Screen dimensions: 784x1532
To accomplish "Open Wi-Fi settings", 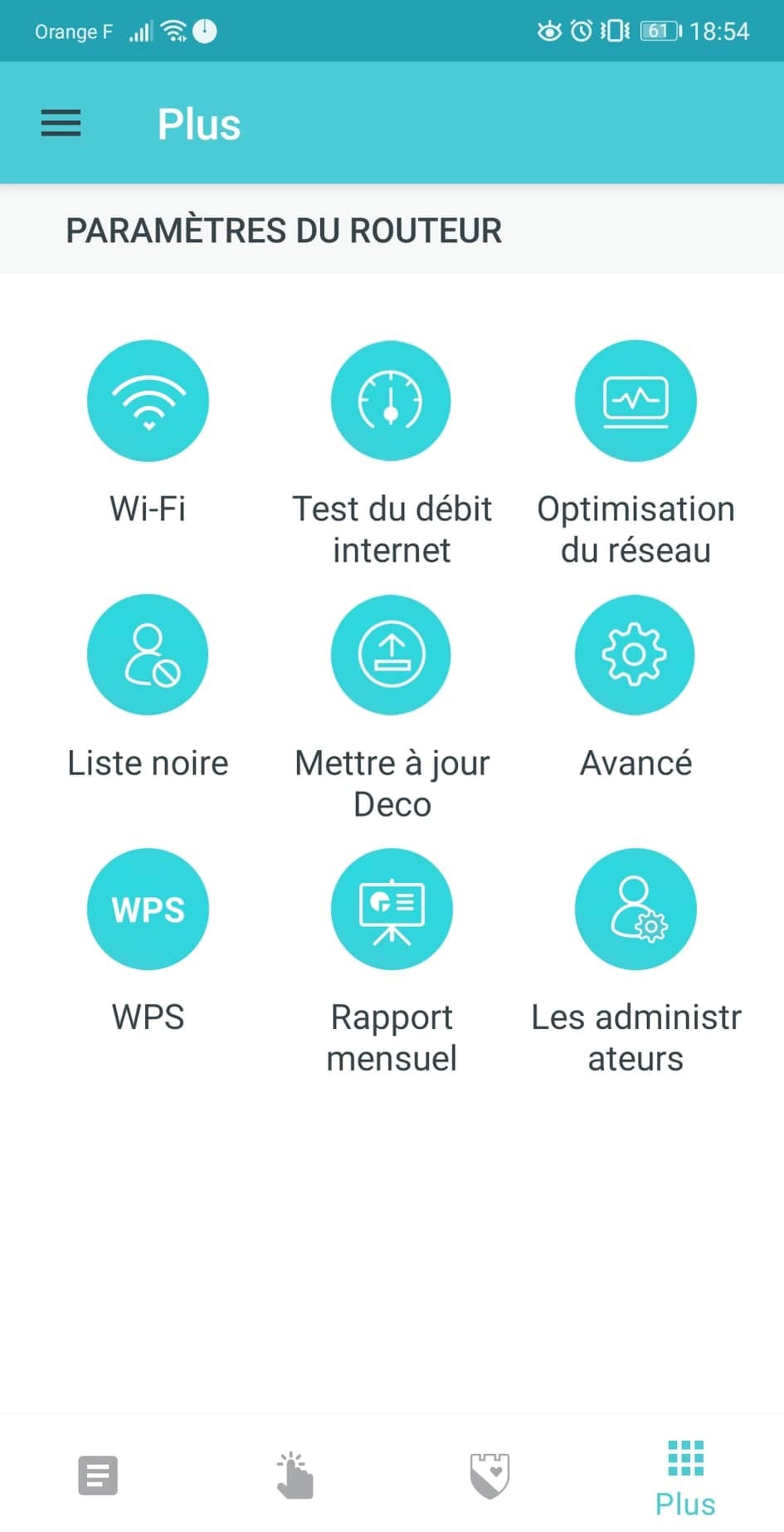I will click(x=148, y=401).
